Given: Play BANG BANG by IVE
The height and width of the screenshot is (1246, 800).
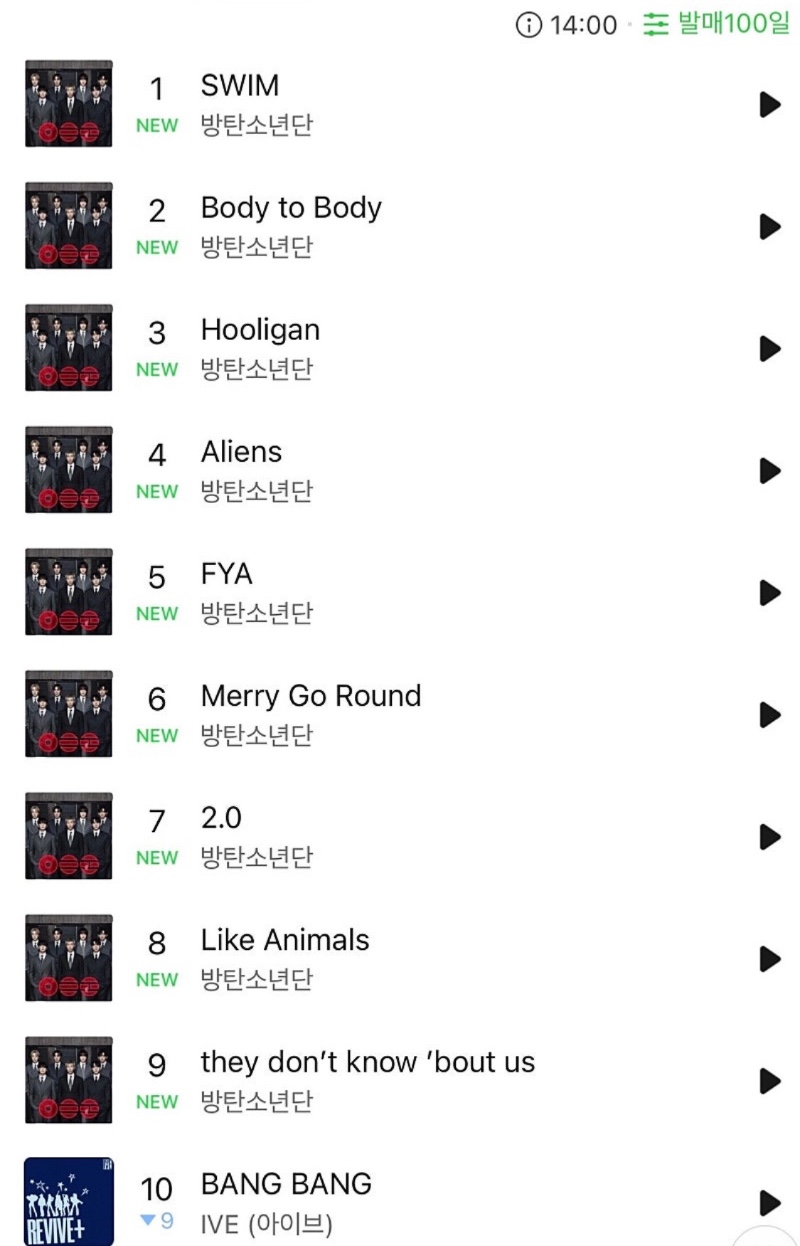Looking at the screenshot, I should click(769, 1202).
